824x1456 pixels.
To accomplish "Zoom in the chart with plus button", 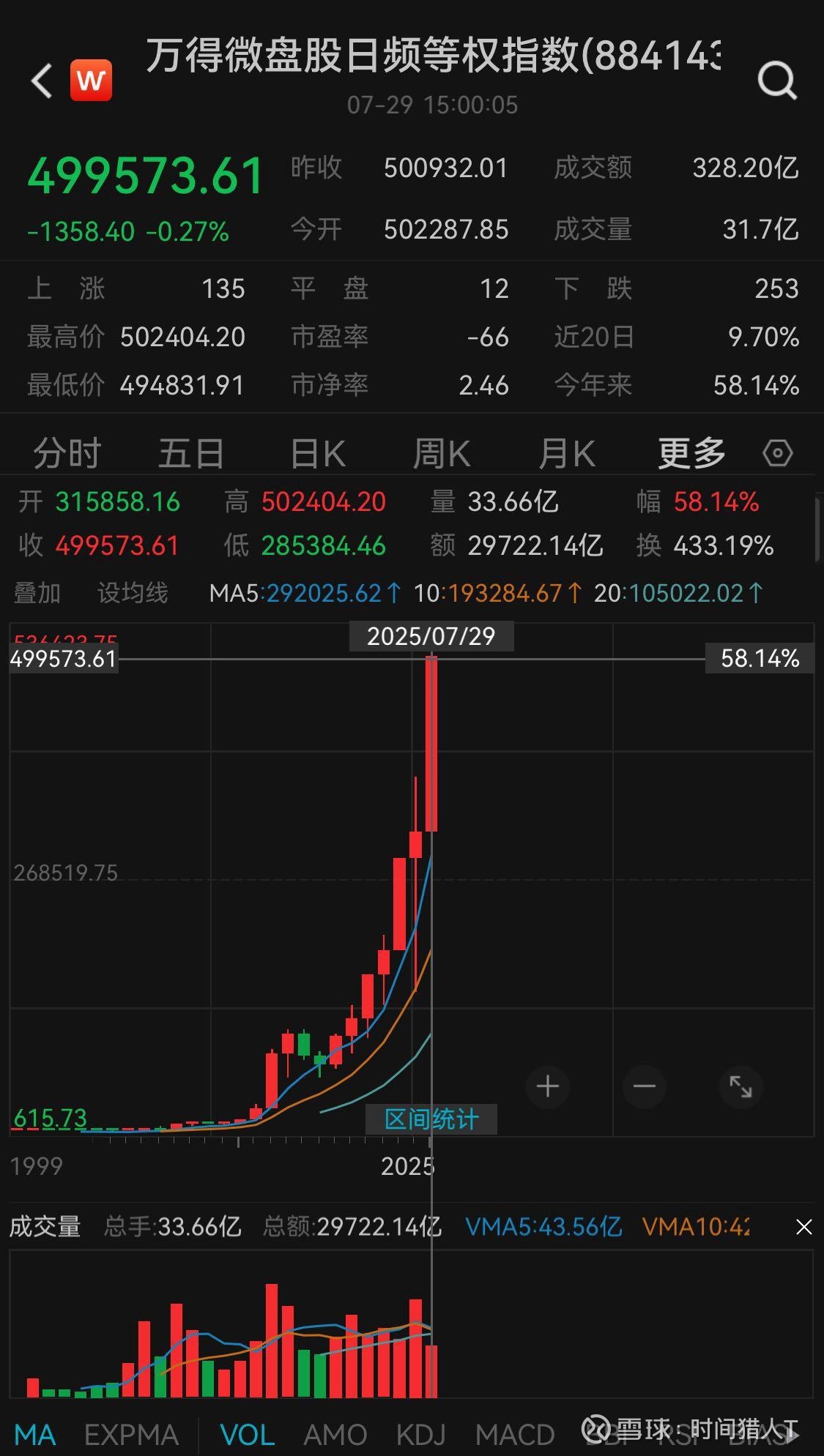I will pyautogui.click(x=547, y=1086).
